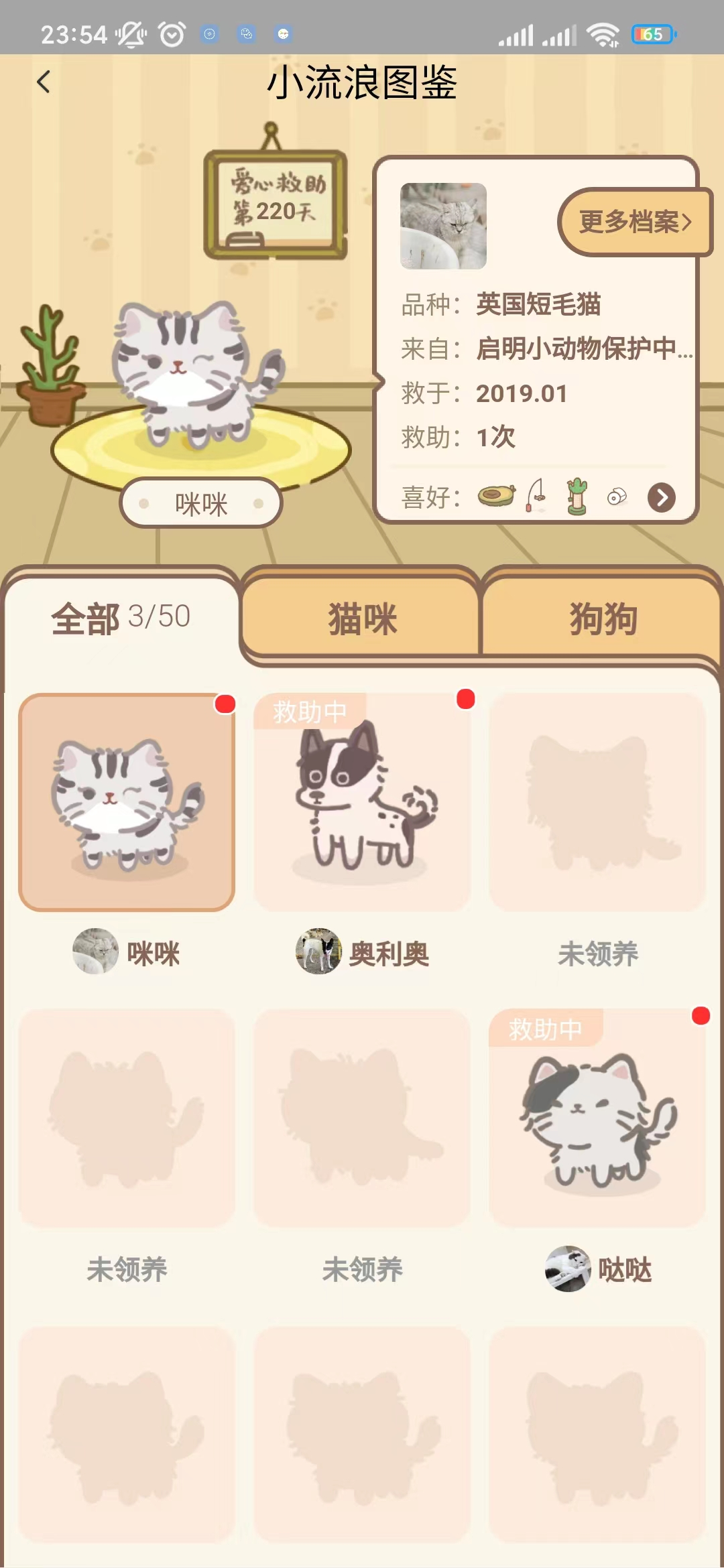View the rescued cat's photo
Screen dimensions: 724x1568
coord(443,226)
